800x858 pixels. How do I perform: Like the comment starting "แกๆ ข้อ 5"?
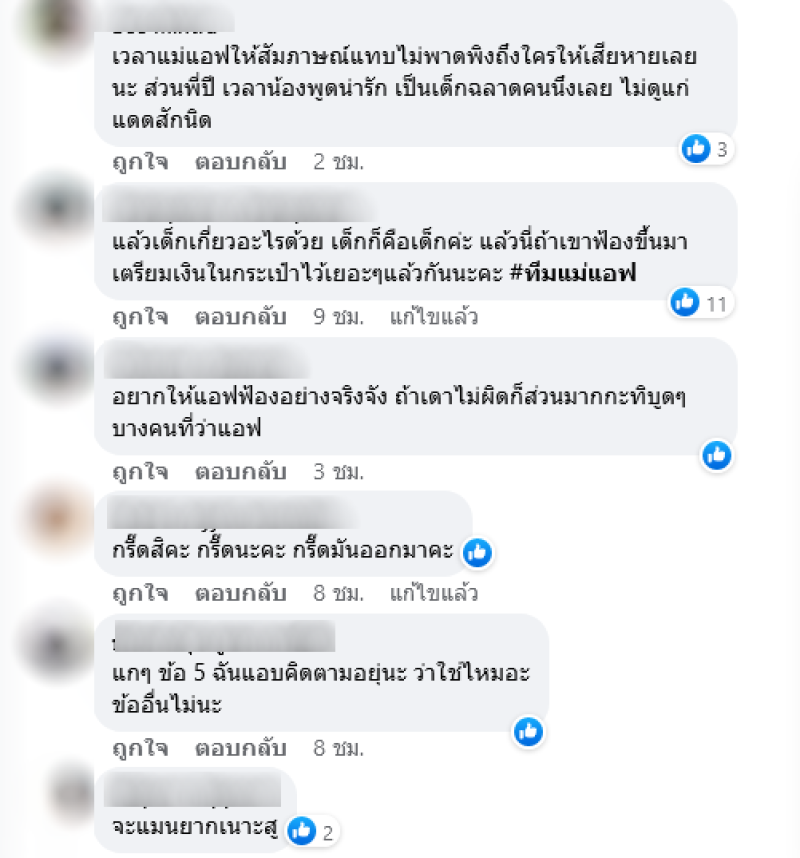(x=140, y=747)
